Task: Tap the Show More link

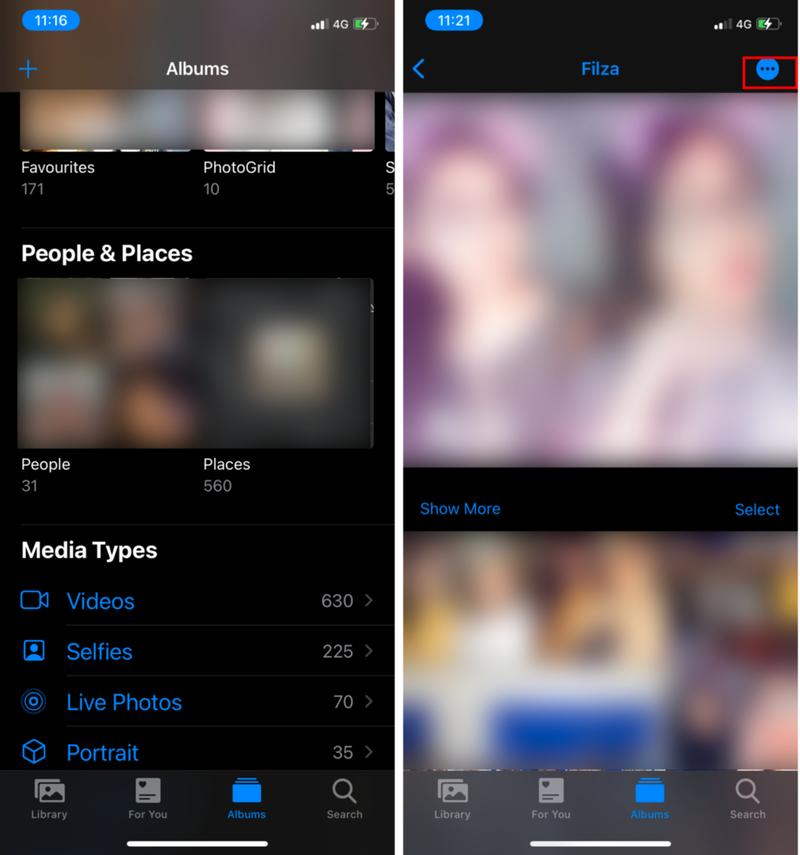Action: tap(460, 509)
